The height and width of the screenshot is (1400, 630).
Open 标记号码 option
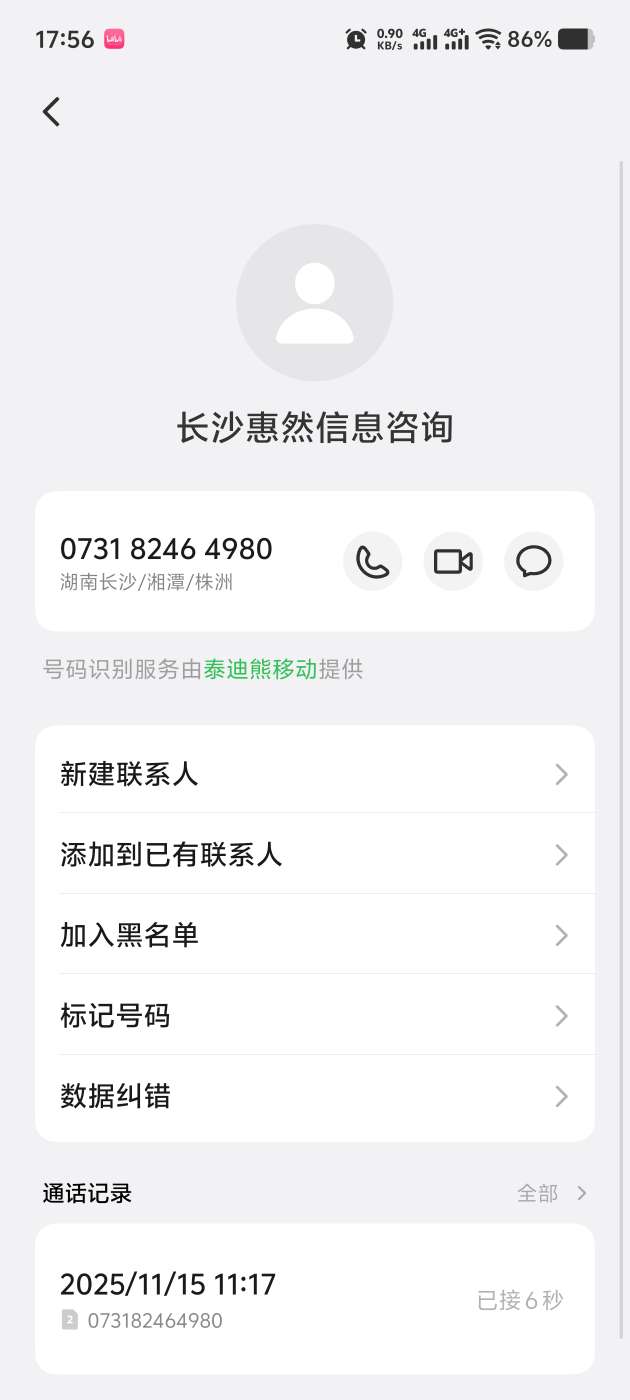314,1016
